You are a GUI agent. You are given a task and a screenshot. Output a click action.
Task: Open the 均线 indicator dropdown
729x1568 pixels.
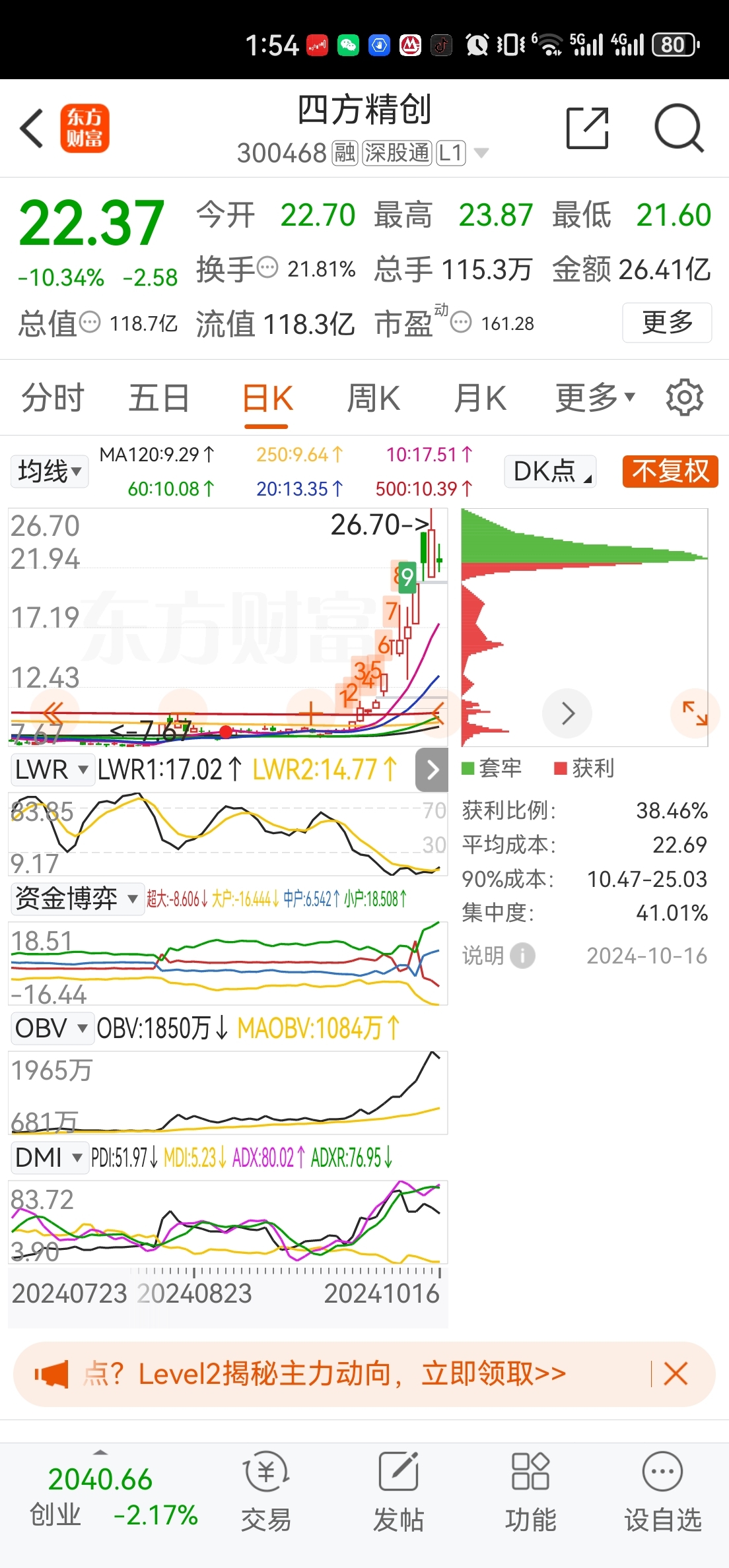[x=50, y=471]
